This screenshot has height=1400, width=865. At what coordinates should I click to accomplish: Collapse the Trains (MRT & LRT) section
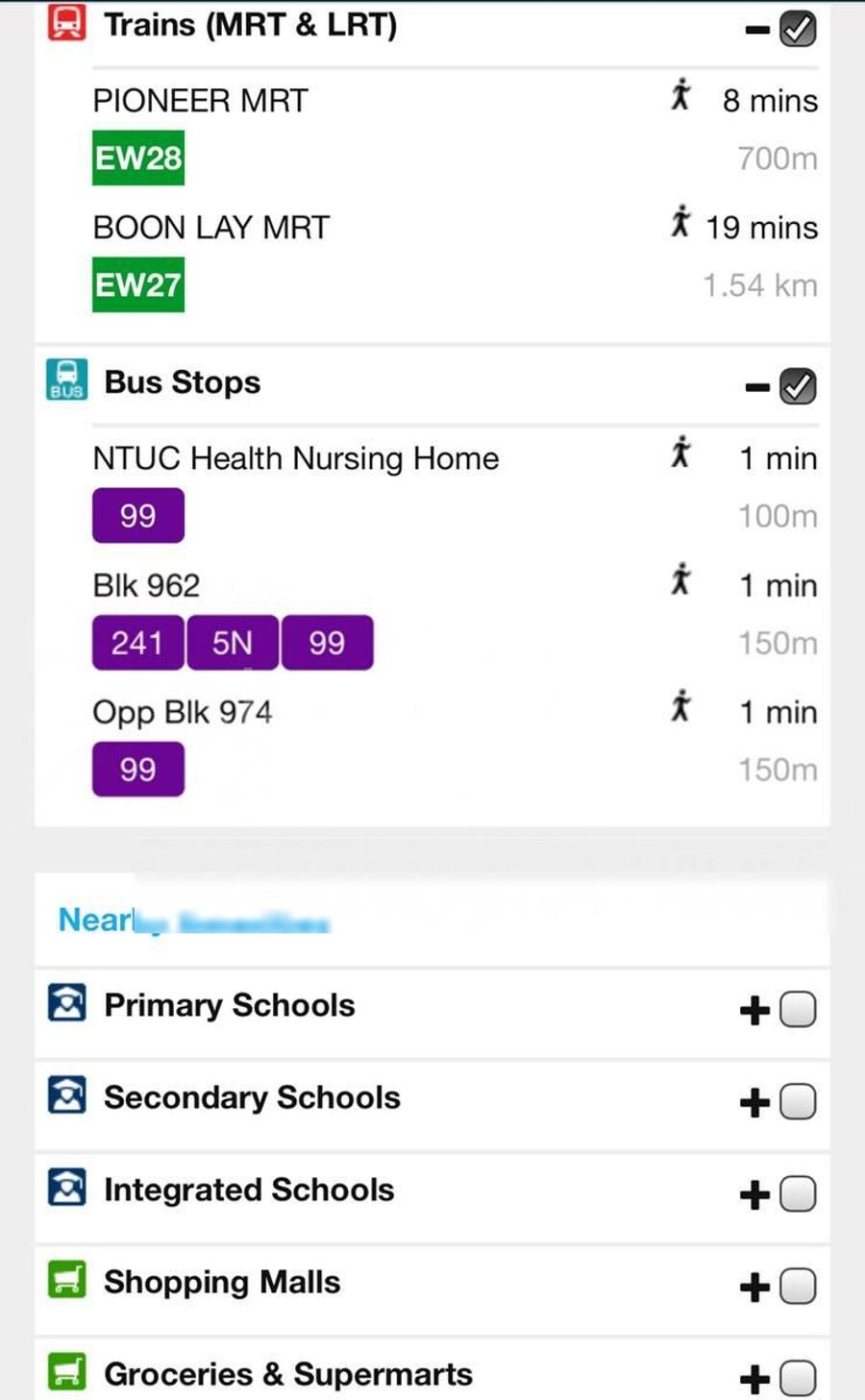757,30
